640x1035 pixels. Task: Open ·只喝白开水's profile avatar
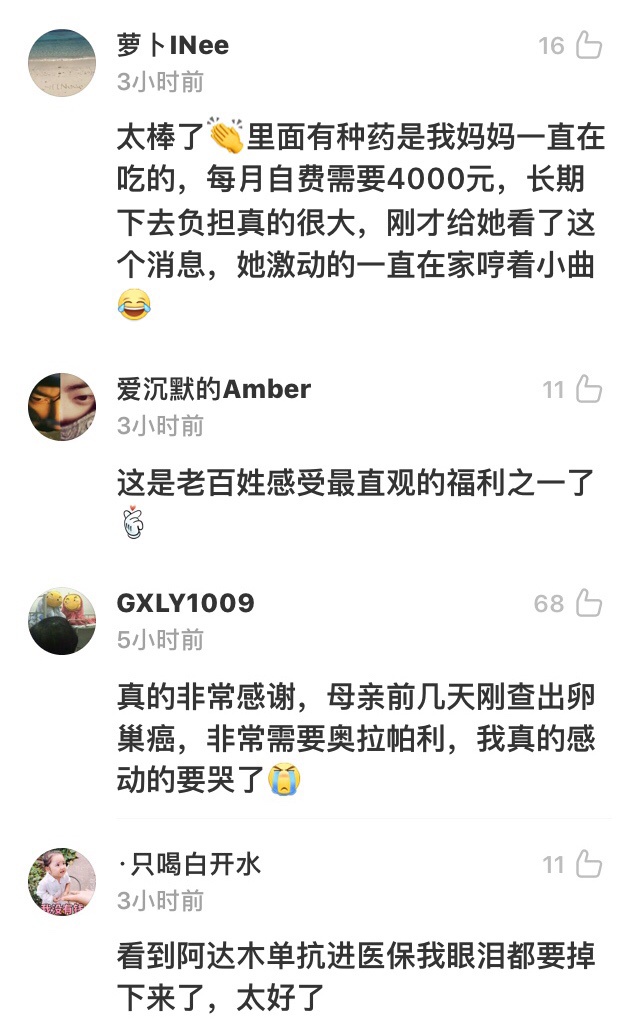pyautogui.click(x=62, y=882)
